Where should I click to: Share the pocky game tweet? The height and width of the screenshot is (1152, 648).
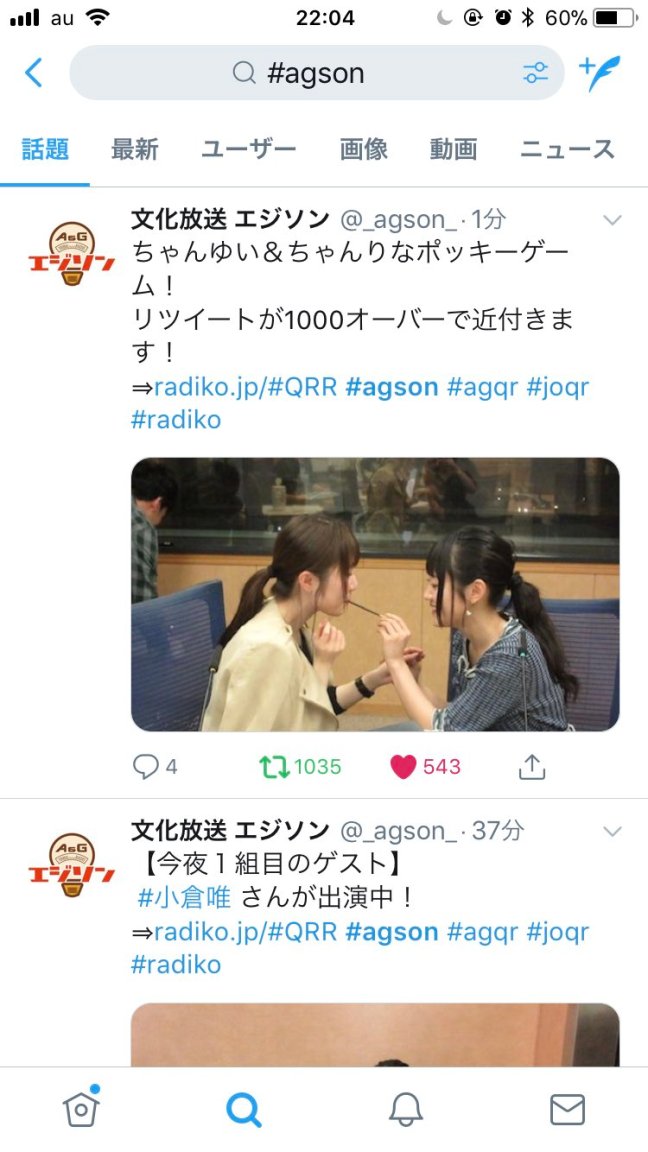point(532,767)
